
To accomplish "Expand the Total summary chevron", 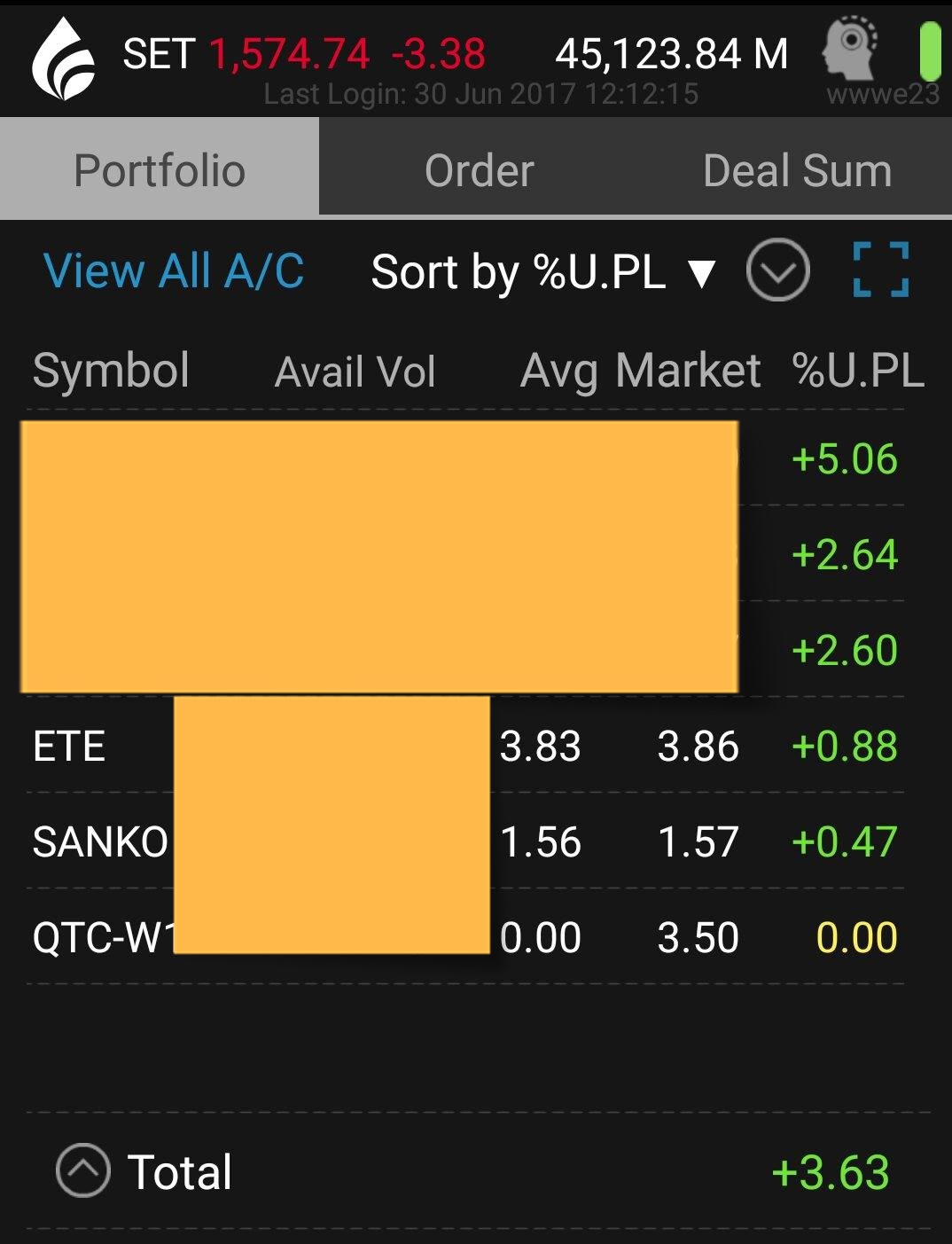I will point(83,1170).
